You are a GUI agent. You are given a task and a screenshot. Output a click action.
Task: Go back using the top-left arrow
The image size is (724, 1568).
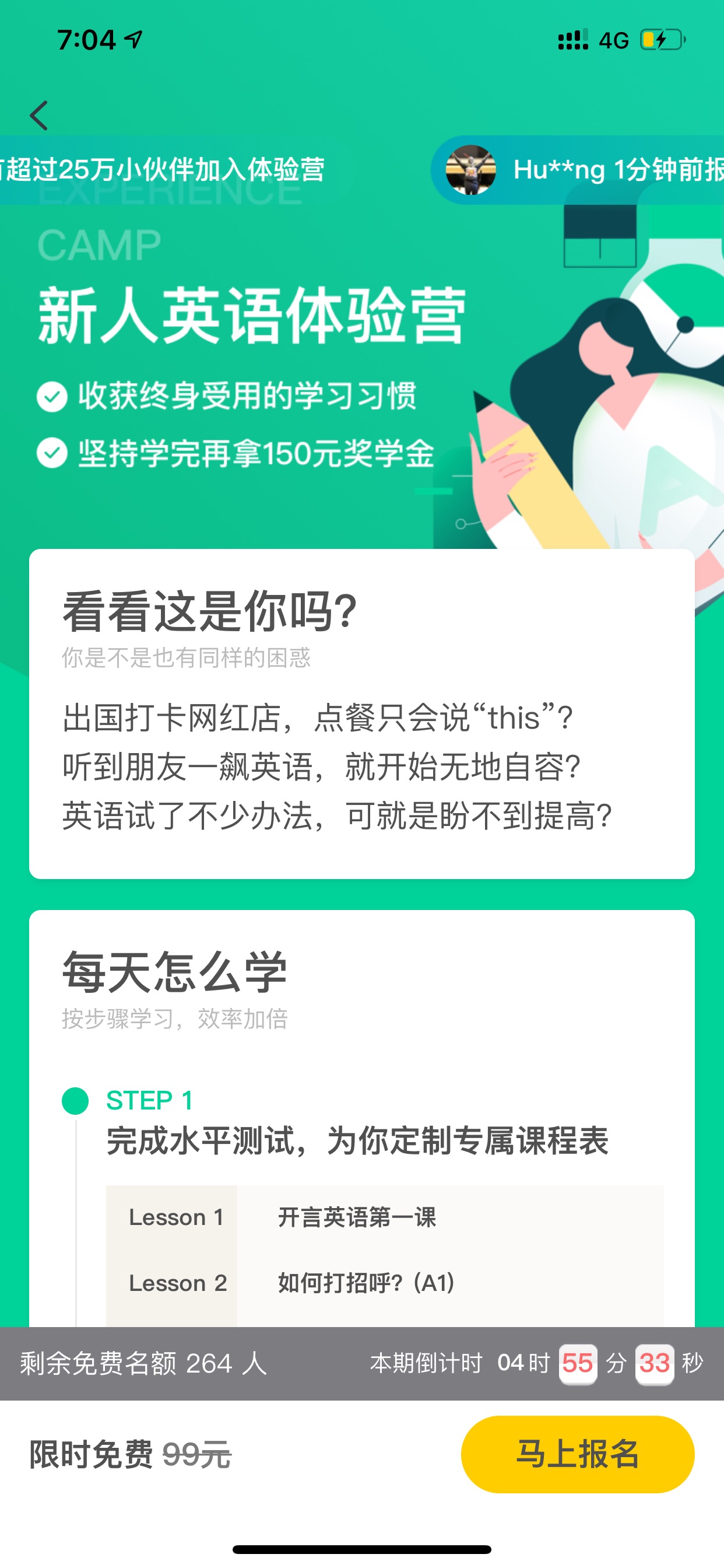pyautogui.click(x=39, y=116)
